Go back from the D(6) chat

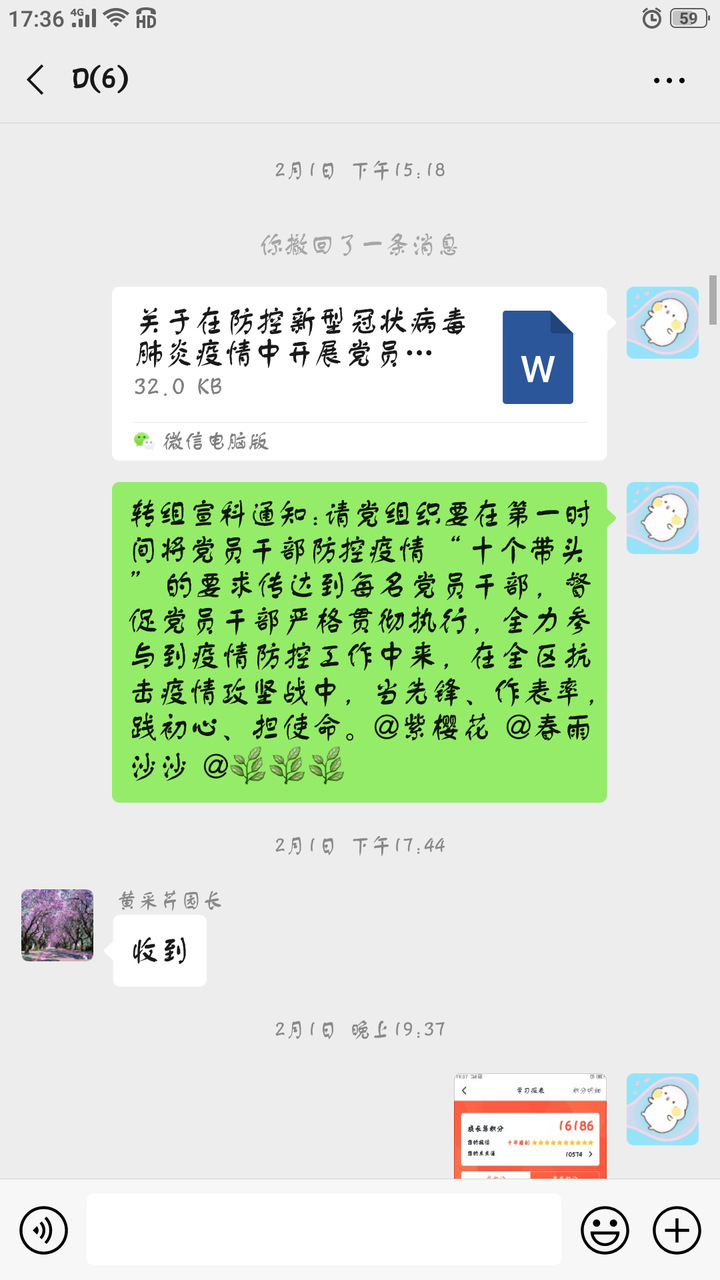tap(36, 80)
